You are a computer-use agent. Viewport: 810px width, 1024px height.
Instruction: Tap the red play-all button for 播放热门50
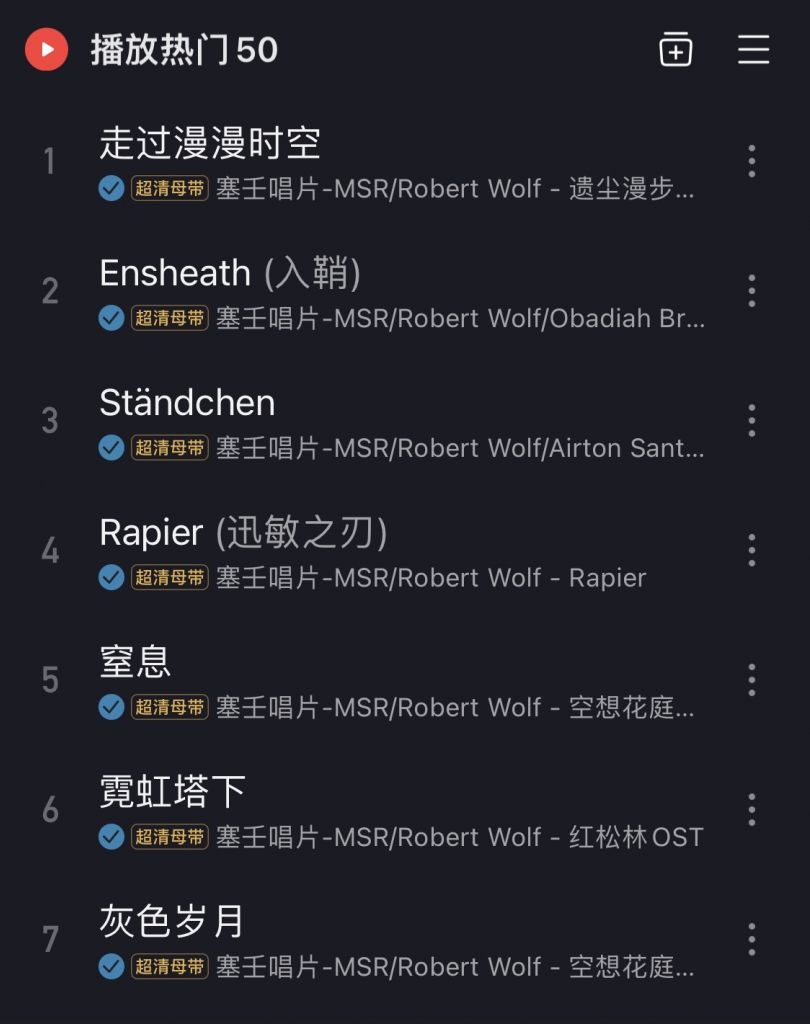(x=45, y=49)
